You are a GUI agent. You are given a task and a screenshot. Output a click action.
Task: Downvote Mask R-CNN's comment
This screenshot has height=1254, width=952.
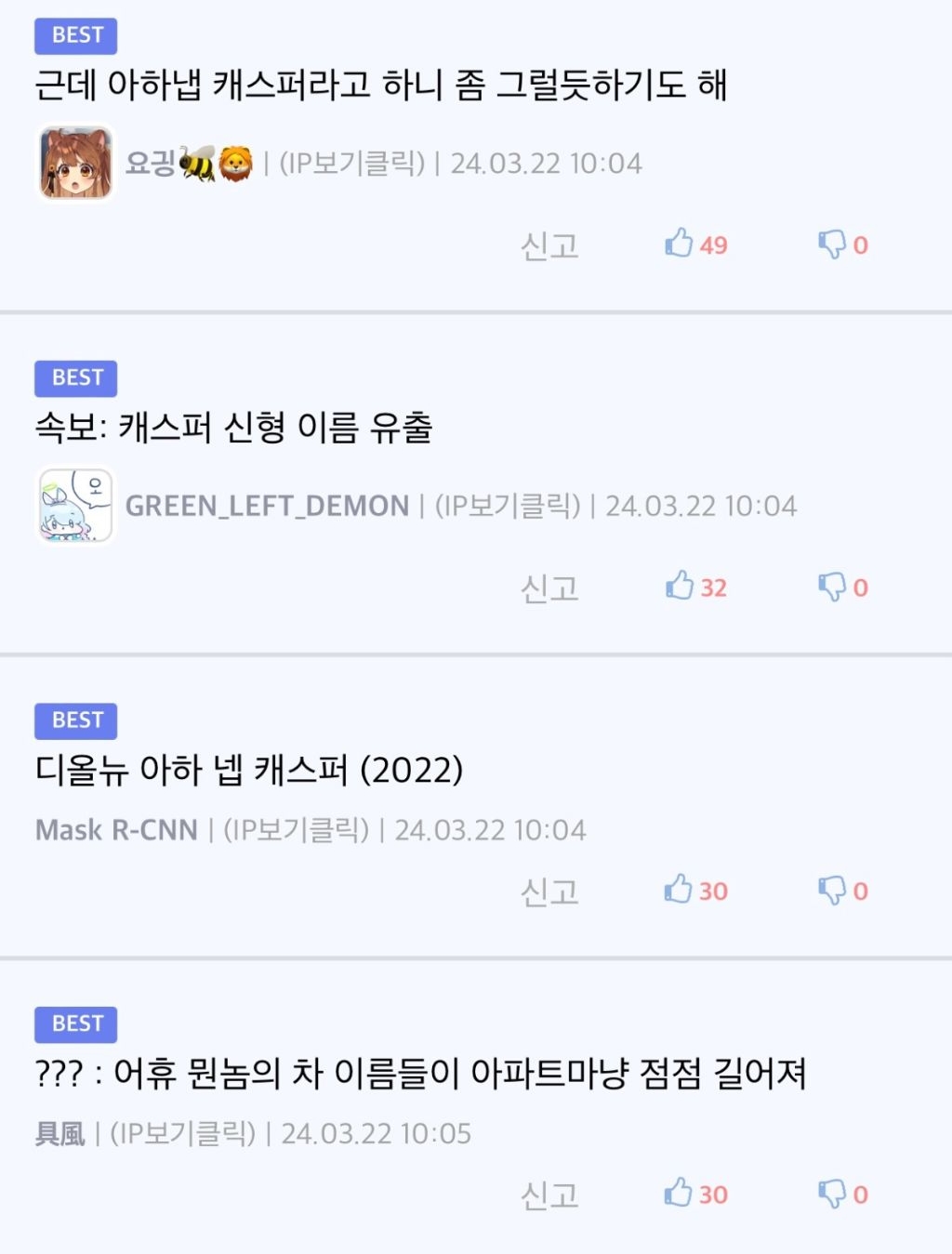(842, 891)
